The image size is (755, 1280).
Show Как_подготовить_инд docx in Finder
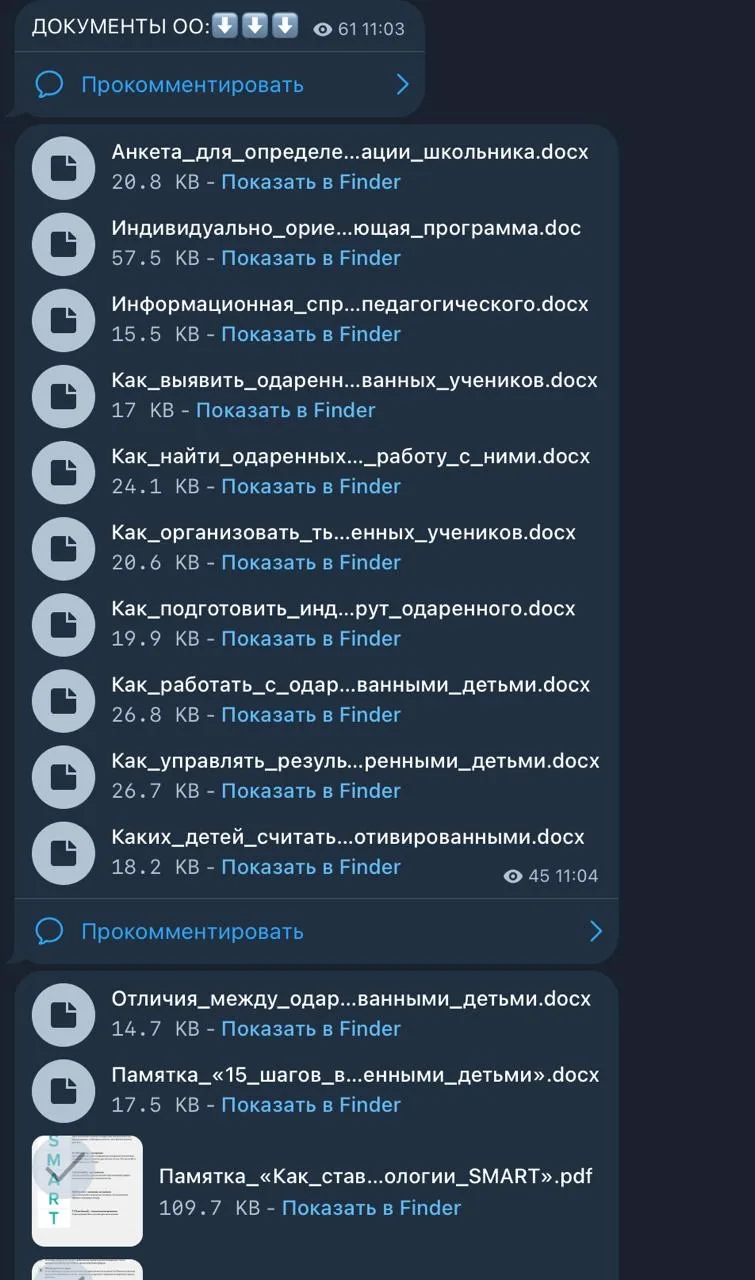tap(310, 638)
